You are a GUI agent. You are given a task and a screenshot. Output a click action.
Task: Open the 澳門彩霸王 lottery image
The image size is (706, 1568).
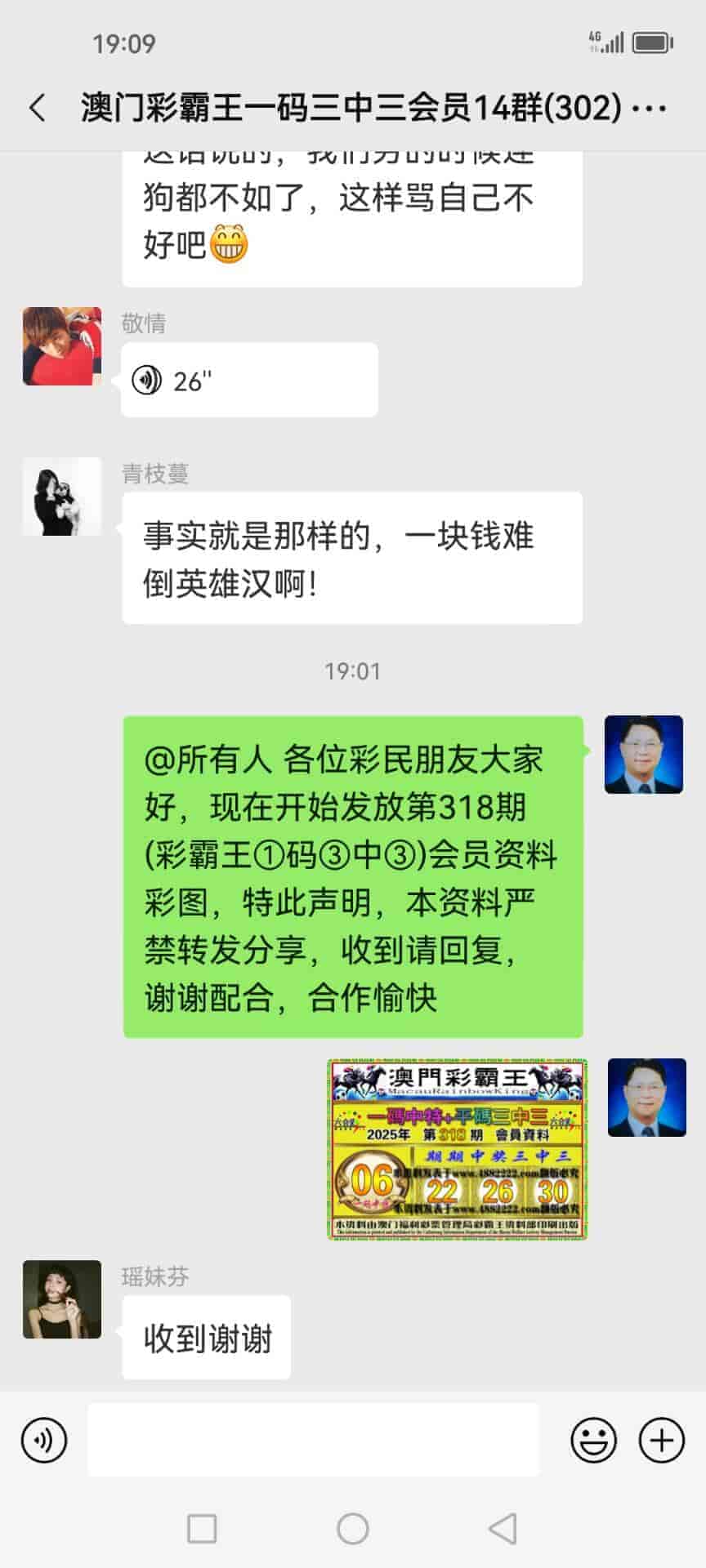[458, 1149]
